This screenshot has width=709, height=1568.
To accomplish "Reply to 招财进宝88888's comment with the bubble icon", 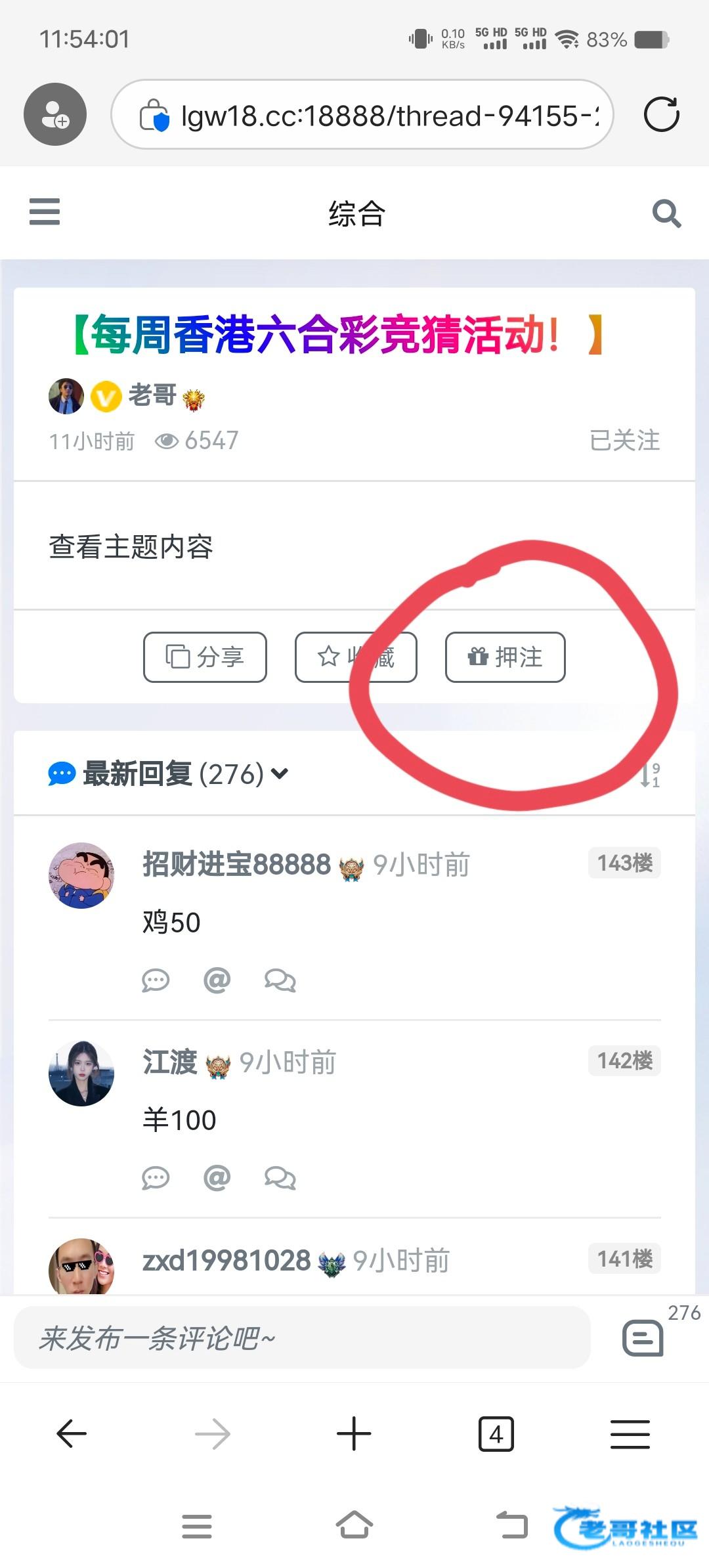I will 156,981.
